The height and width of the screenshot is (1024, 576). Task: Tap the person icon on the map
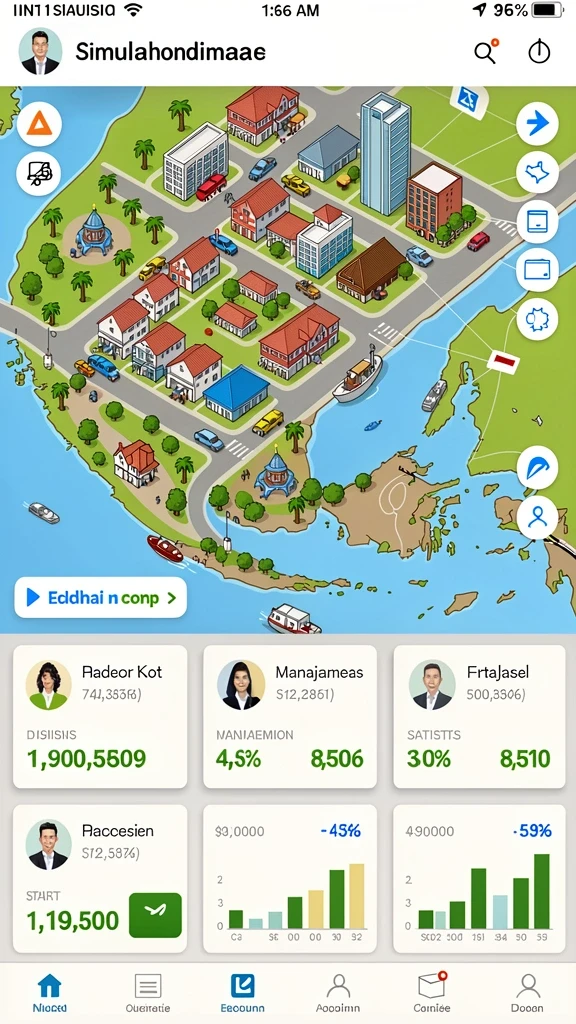tap(537, 517)
